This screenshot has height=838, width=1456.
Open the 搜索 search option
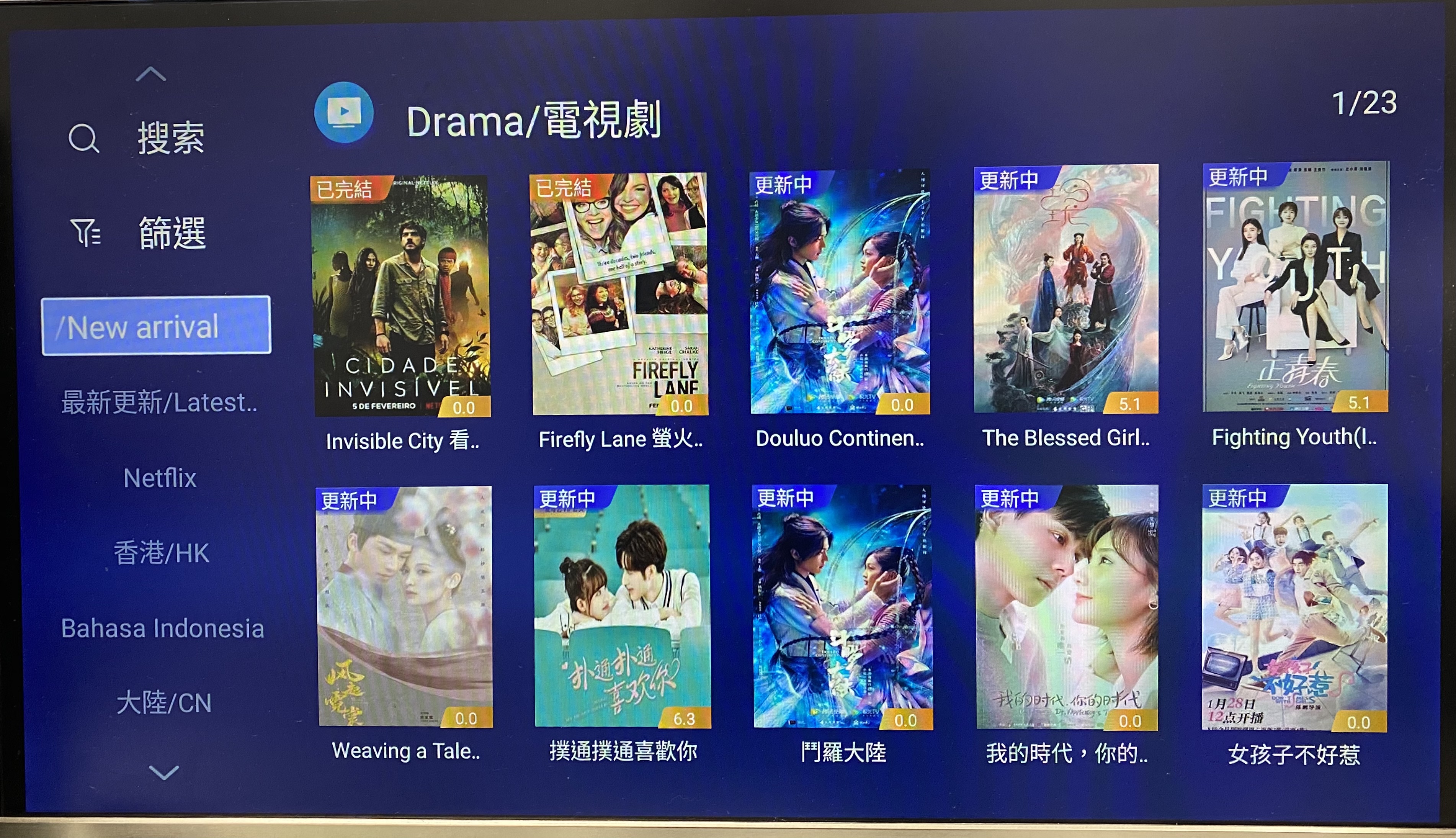point(138,138)
